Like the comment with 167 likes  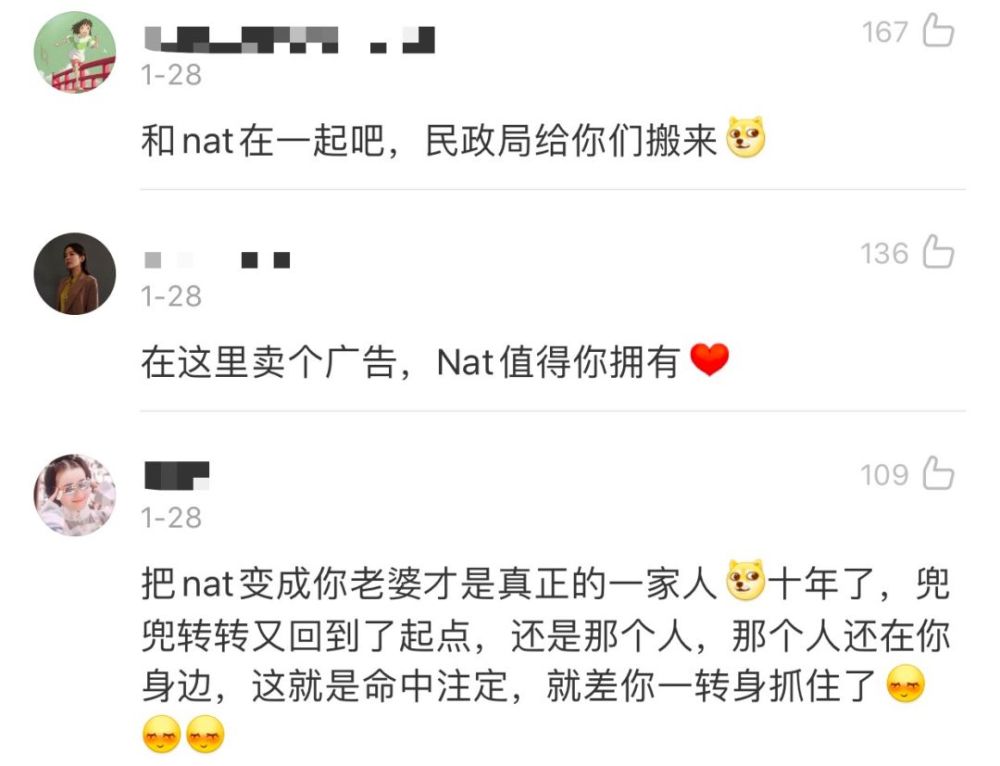[x=938, y=32]
